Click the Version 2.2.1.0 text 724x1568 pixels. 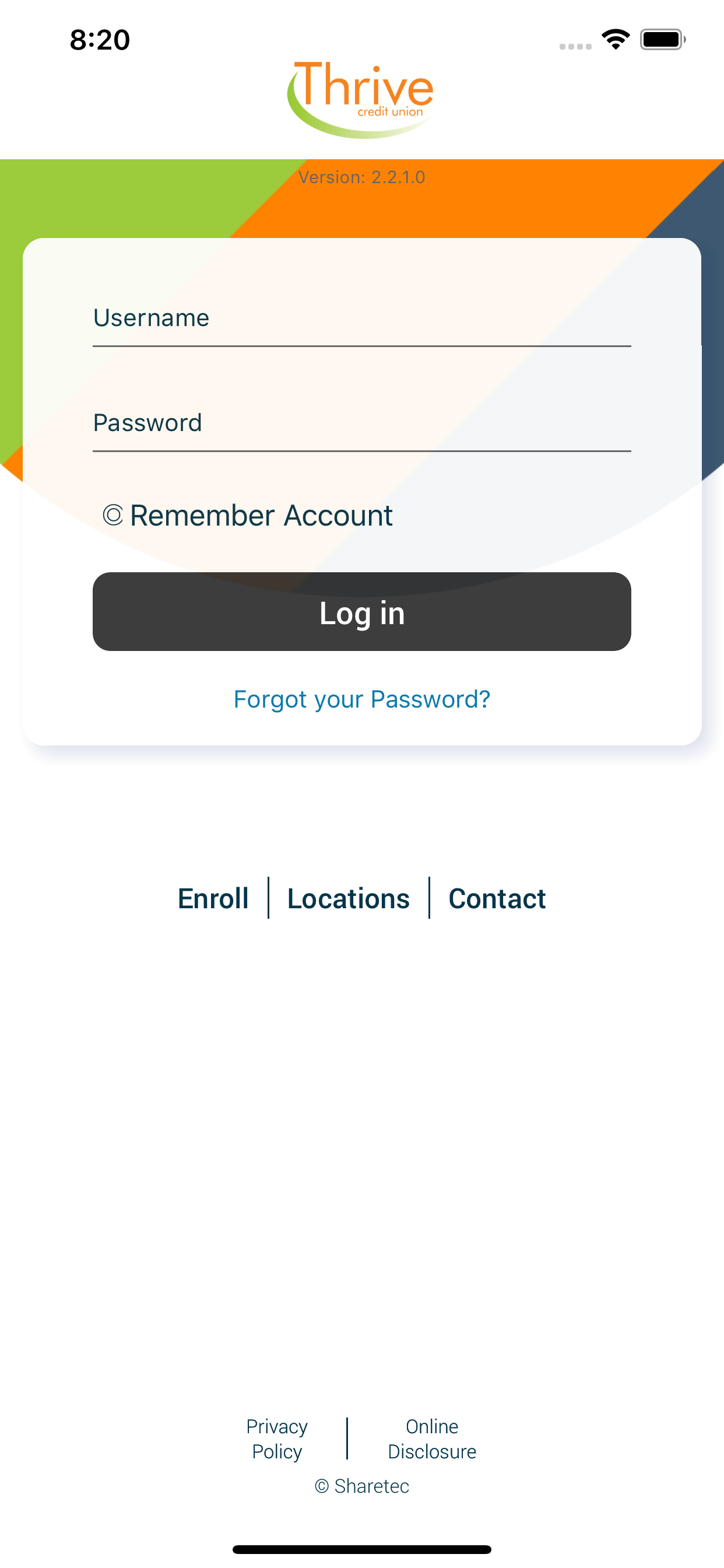click(362, 177)
